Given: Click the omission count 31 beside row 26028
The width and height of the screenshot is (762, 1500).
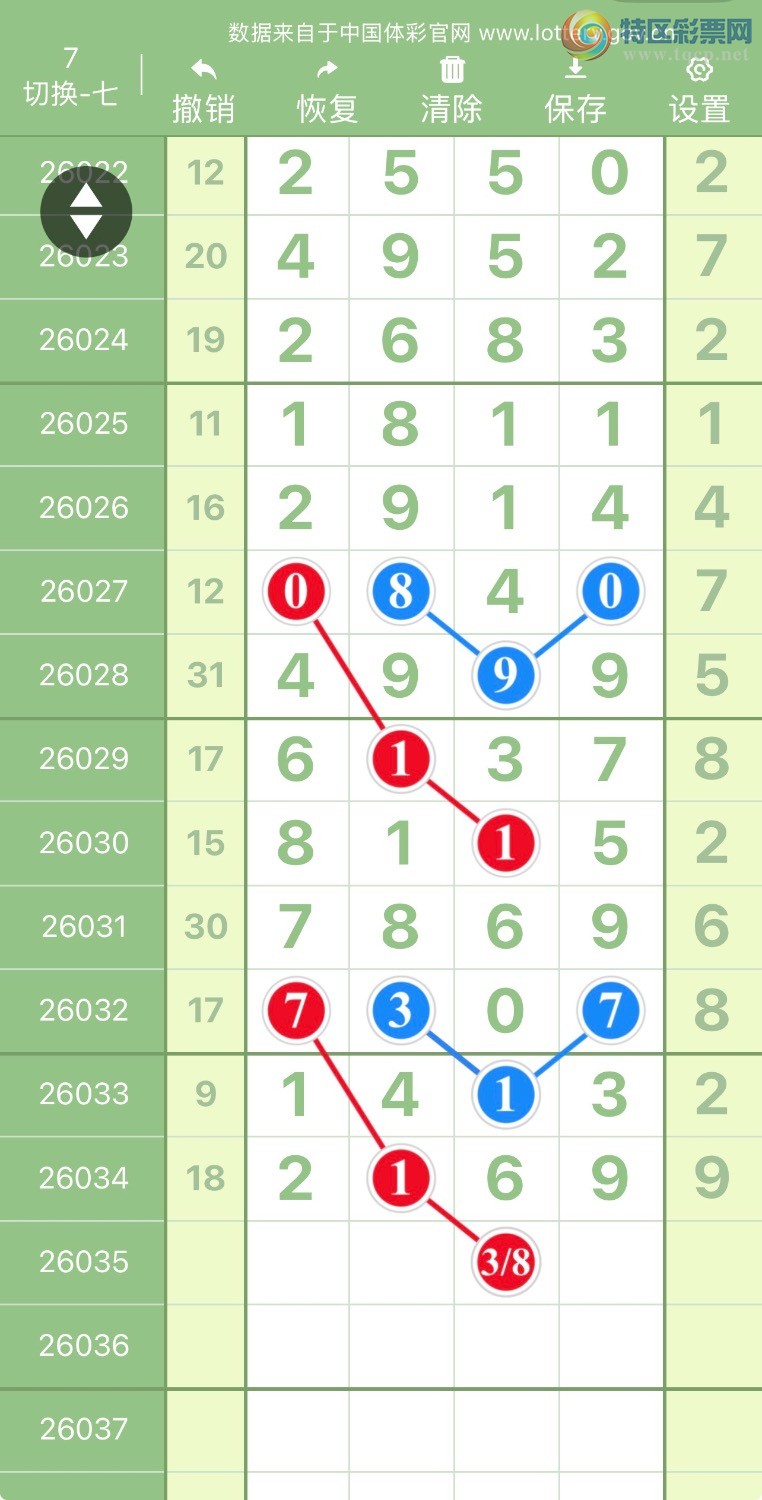Looking at the screenshot, I should [x=206, y=675].
